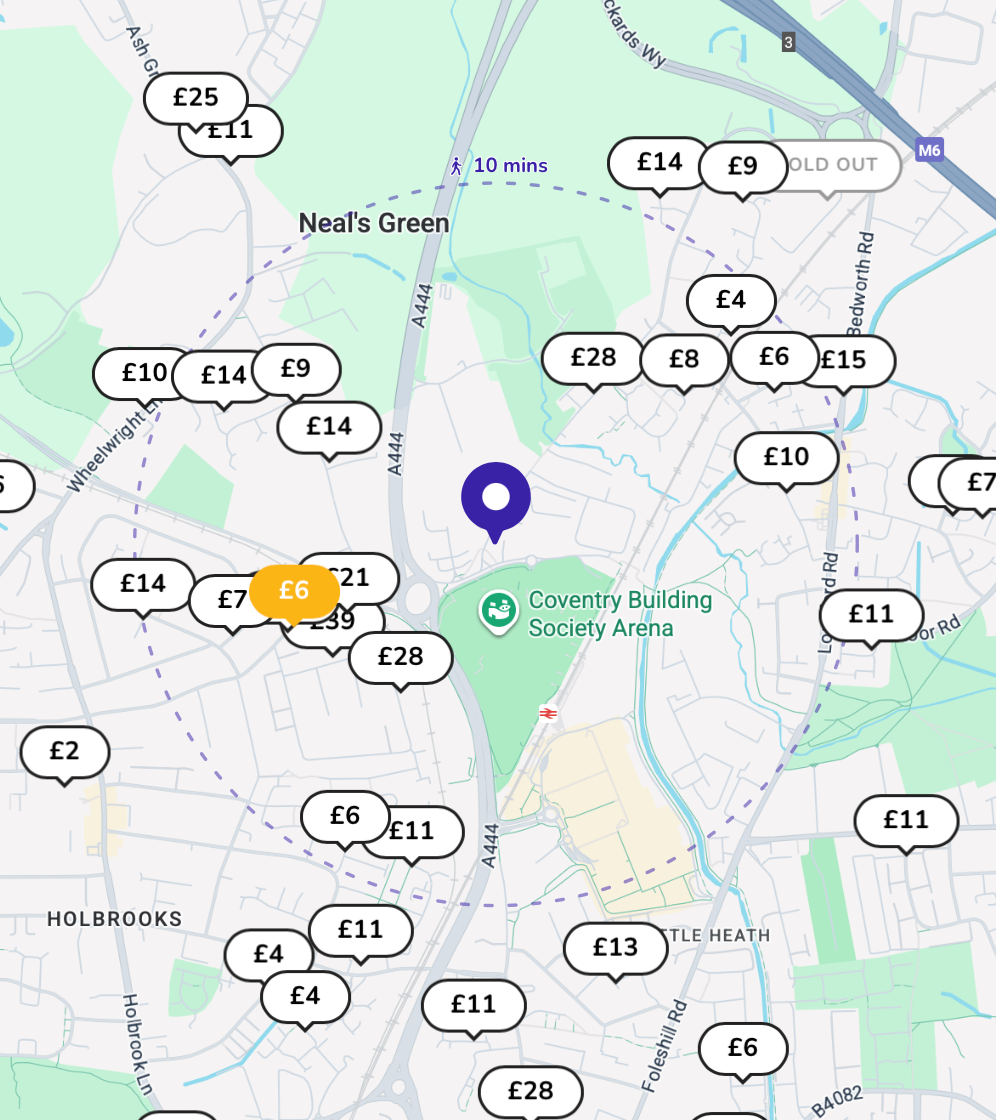This screenshot has width=996, height=1120.
Task: Open the £25 parking marker
Action: 196,98
